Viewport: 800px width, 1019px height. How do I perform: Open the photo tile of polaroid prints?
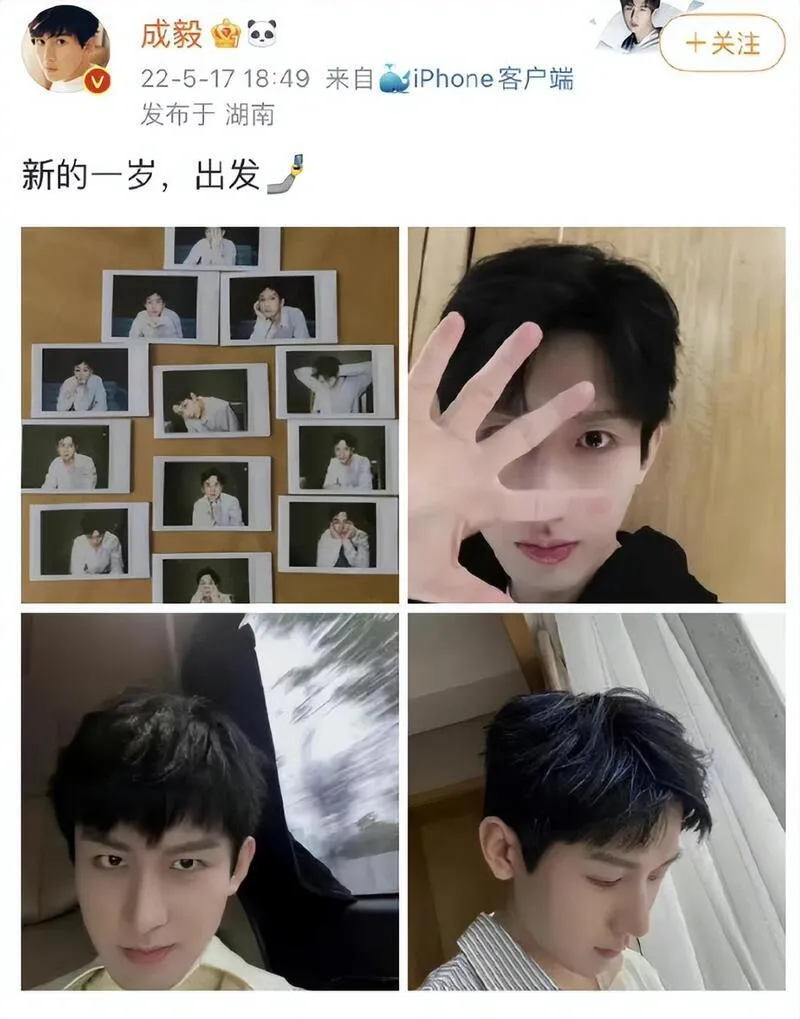point(208,414)
